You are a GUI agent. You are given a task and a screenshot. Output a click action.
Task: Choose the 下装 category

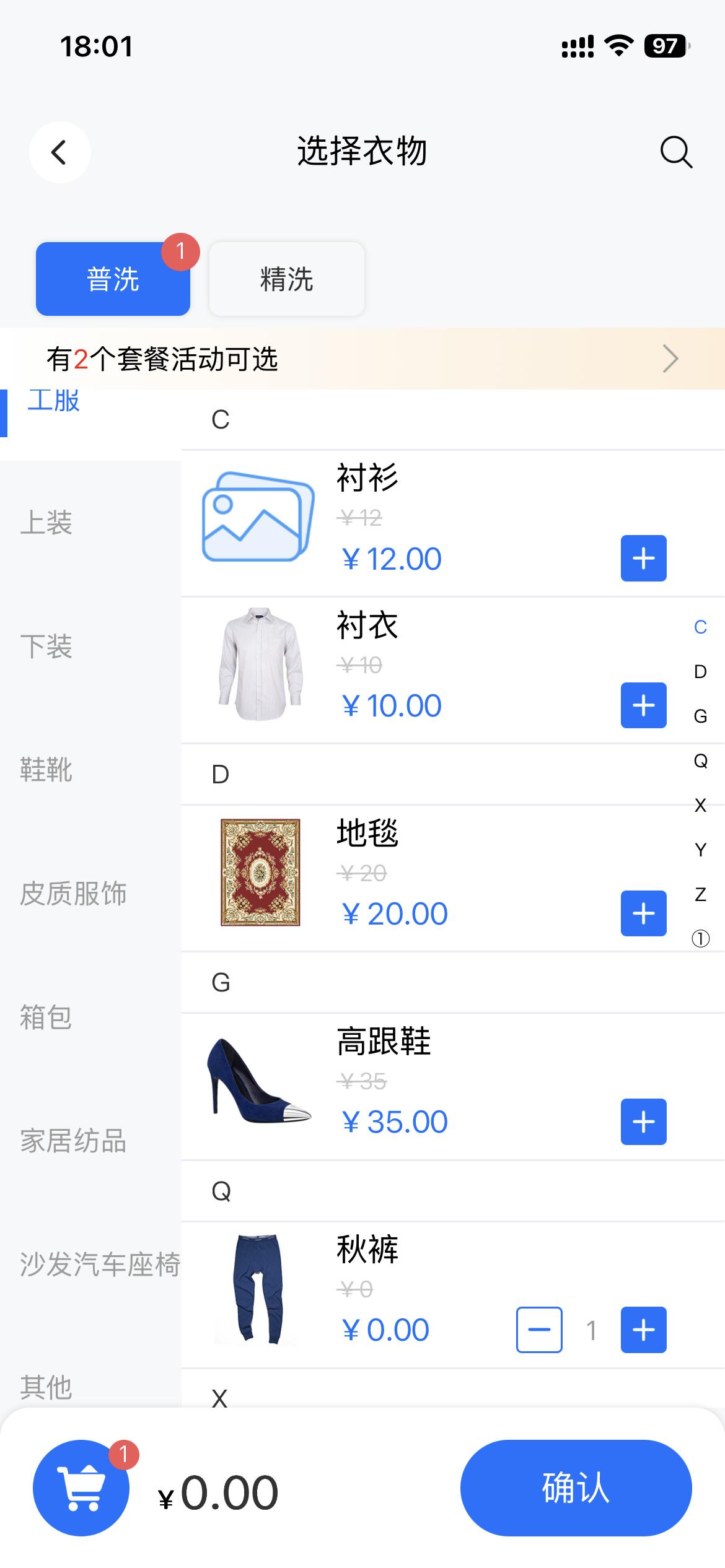pyautogui.click(x=46, y=647)
